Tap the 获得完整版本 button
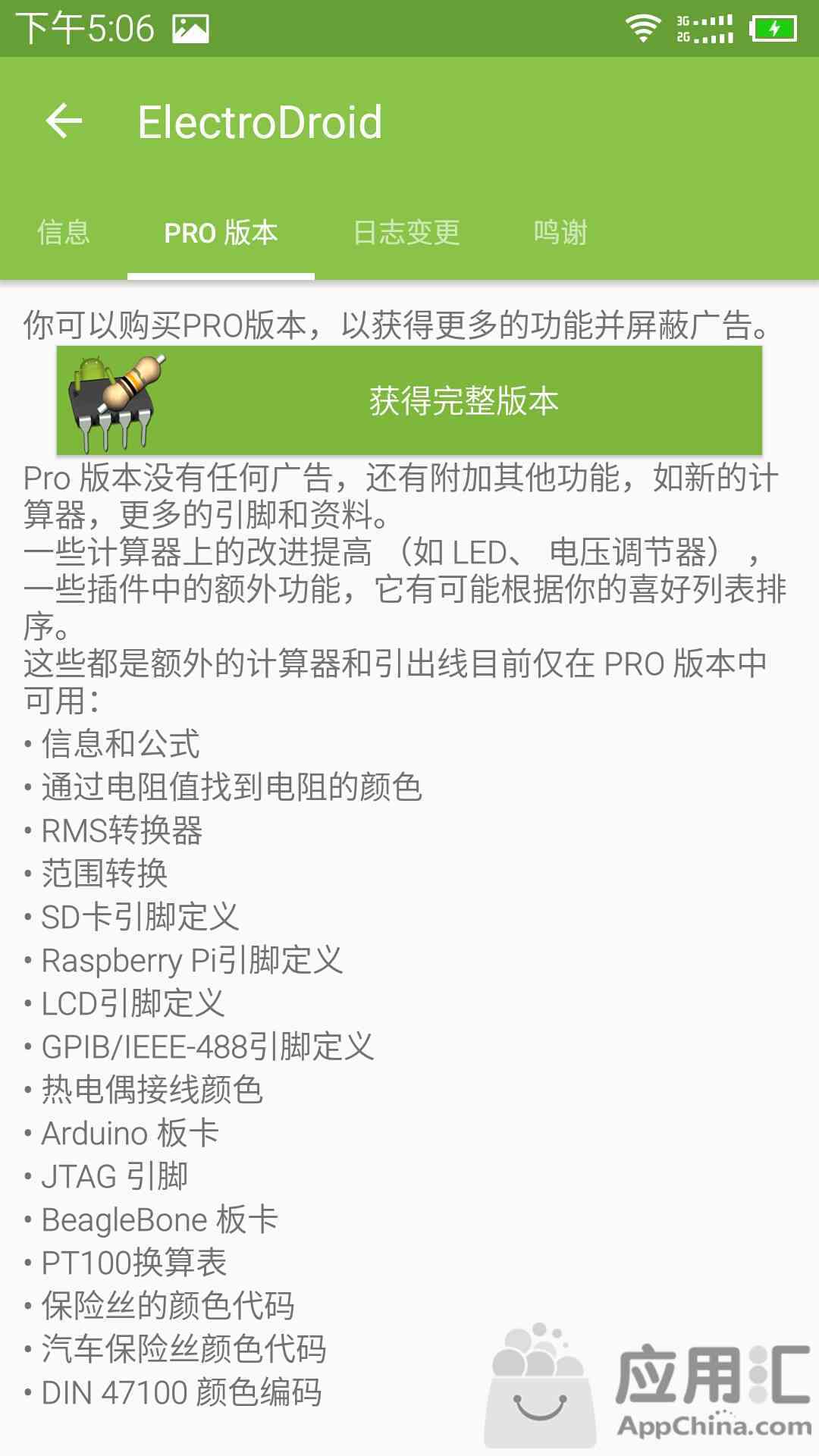This screenshot has height=1456, width=819. tap(409, 400)
